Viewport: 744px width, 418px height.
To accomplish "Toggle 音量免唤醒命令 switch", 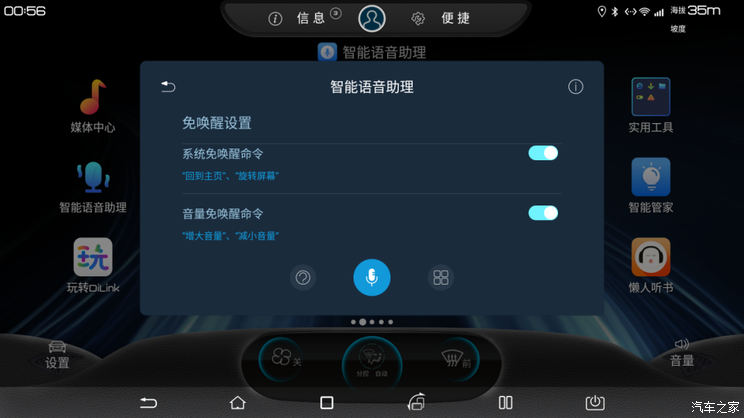I will pyautogui.click(x=543, y=213).
